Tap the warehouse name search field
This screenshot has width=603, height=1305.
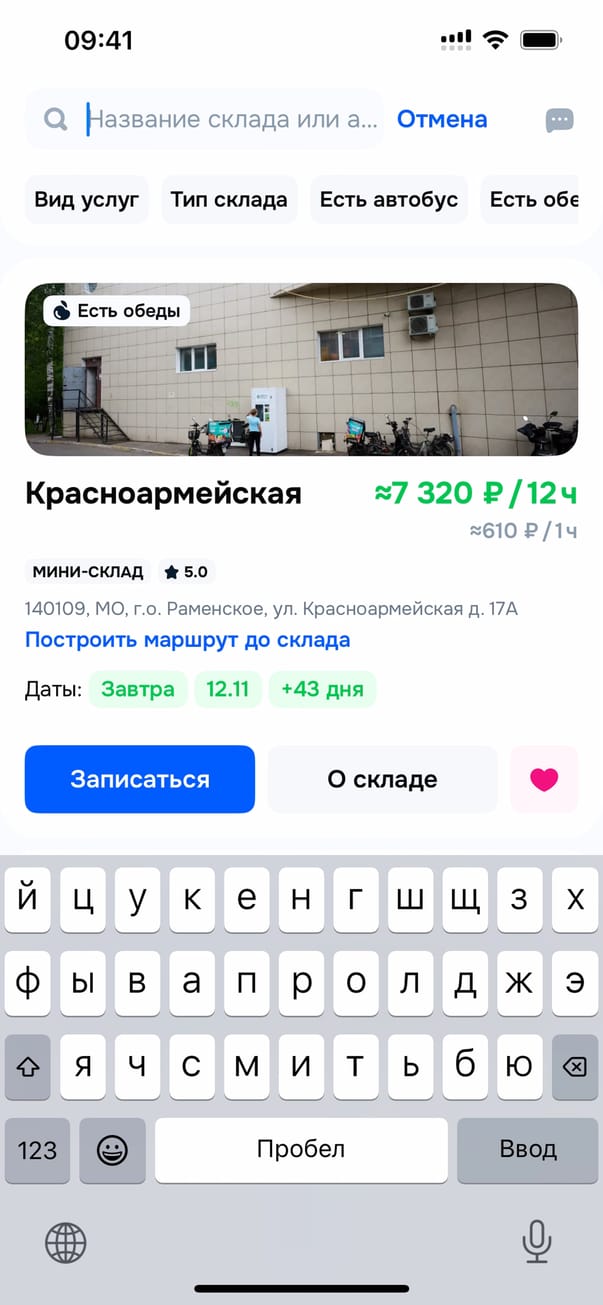point(230,120)
